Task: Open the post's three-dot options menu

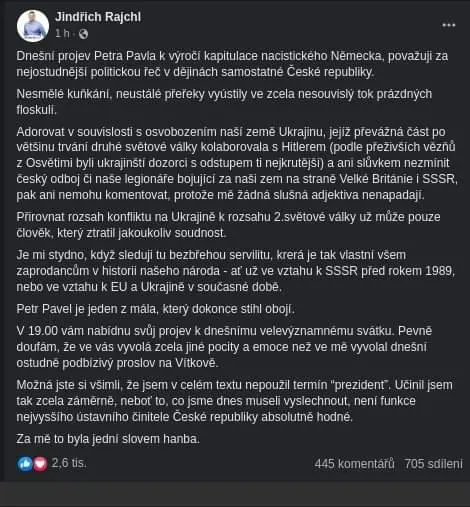Action: [449, 25]
